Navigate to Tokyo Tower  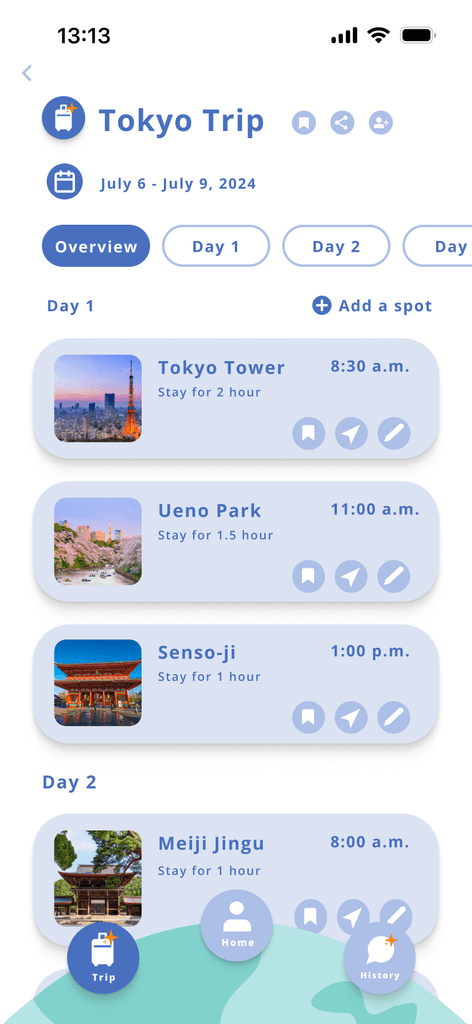351,434
